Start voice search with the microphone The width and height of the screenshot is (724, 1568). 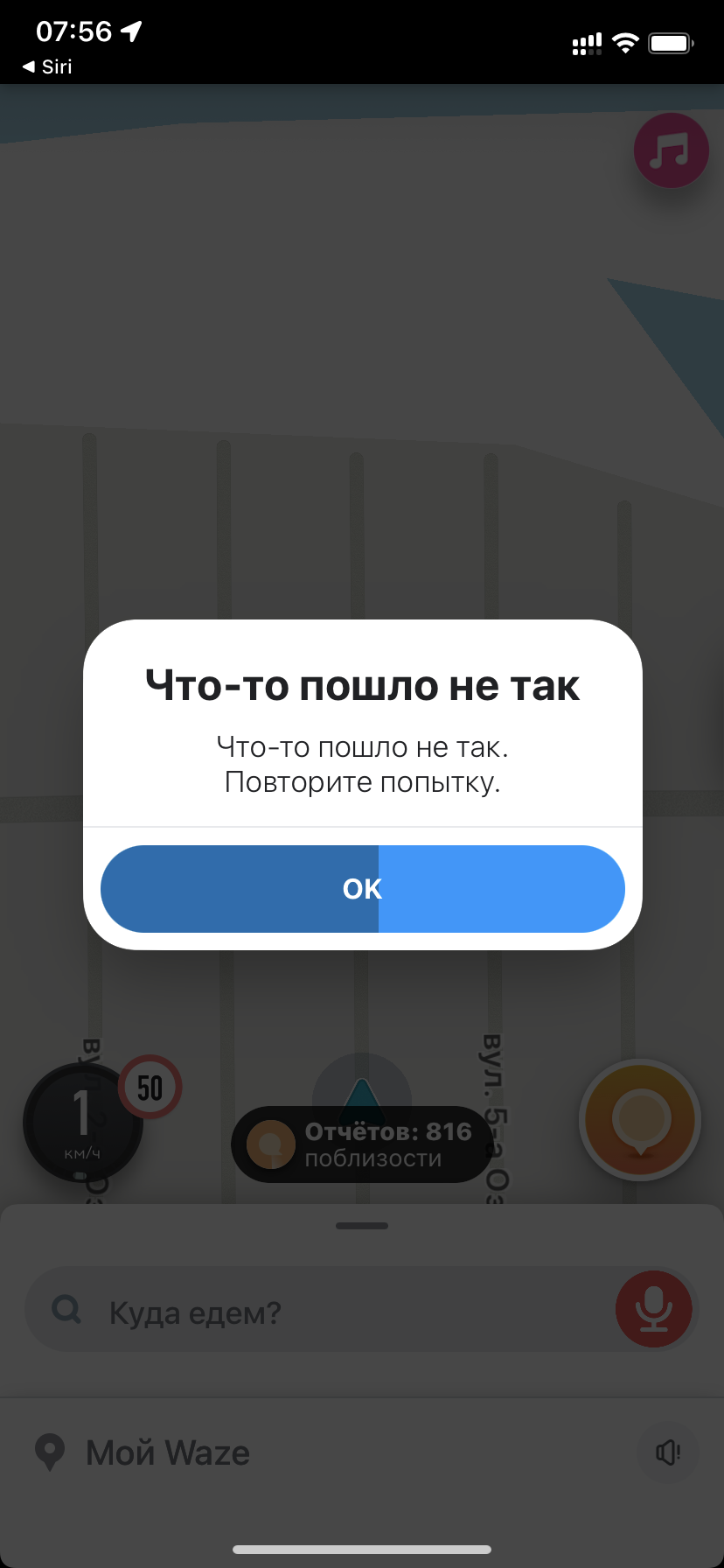click(x=653, y=1309)
